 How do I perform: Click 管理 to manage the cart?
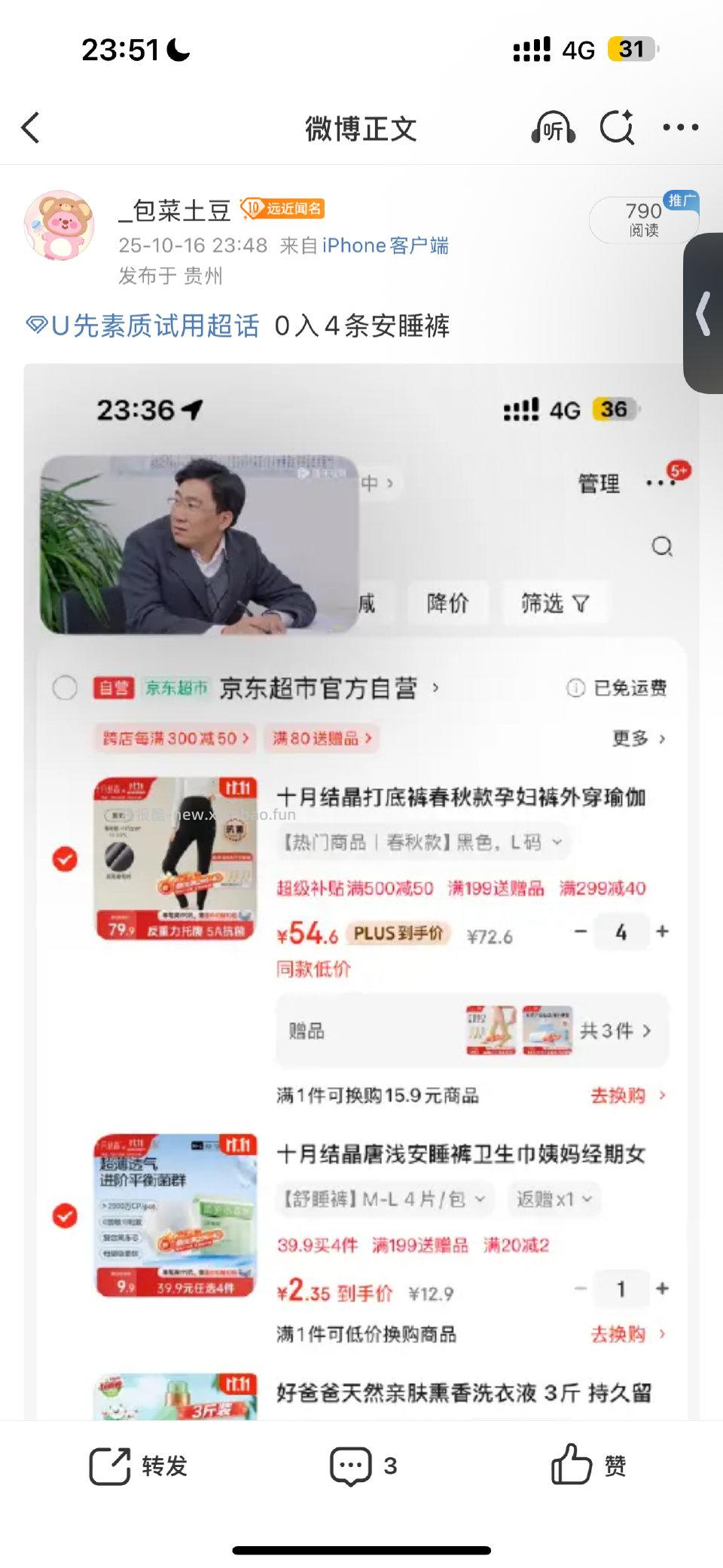598,482
